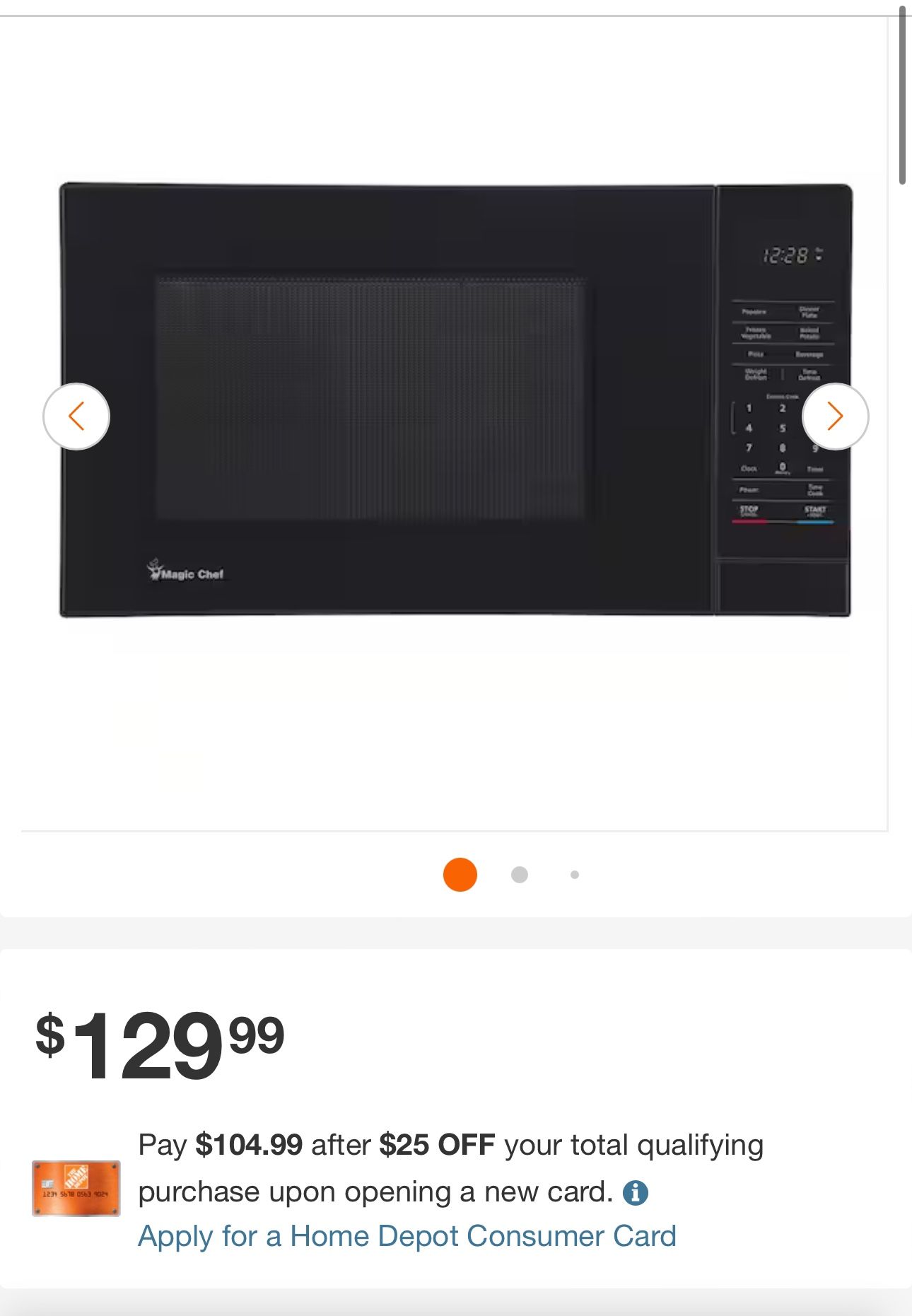
Task: Jump to the third image dot
Action: 575,875
